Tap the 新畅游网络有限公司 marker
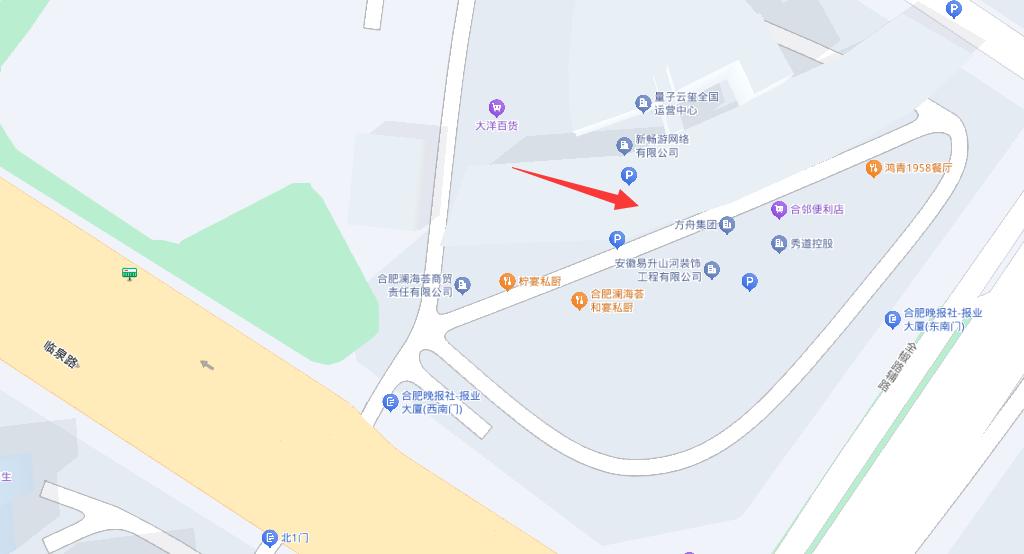The width and height of the screenshot is (1024, 554). coord(625,146)
